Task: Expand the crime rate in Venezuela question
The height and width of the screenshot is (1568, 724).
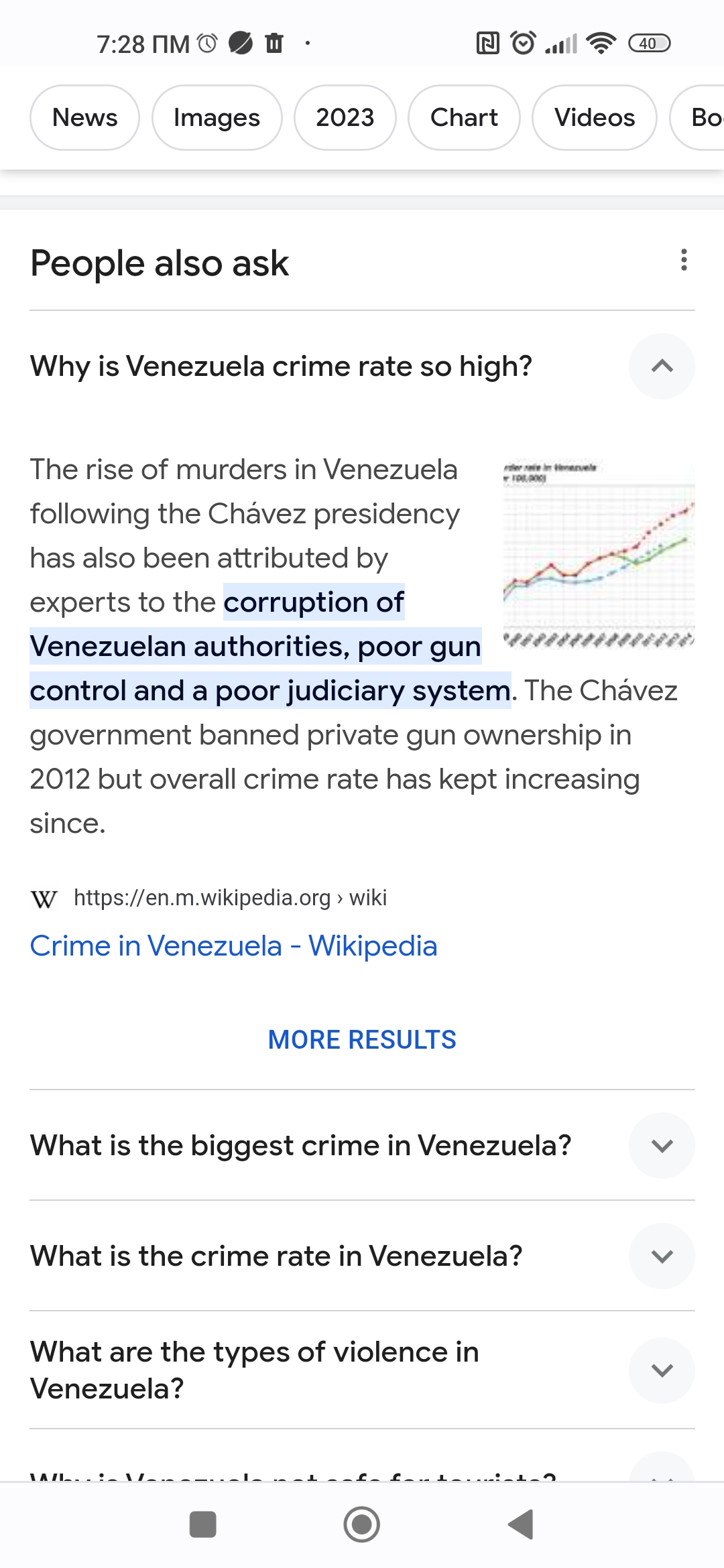Action: [x=362, y=1256]
